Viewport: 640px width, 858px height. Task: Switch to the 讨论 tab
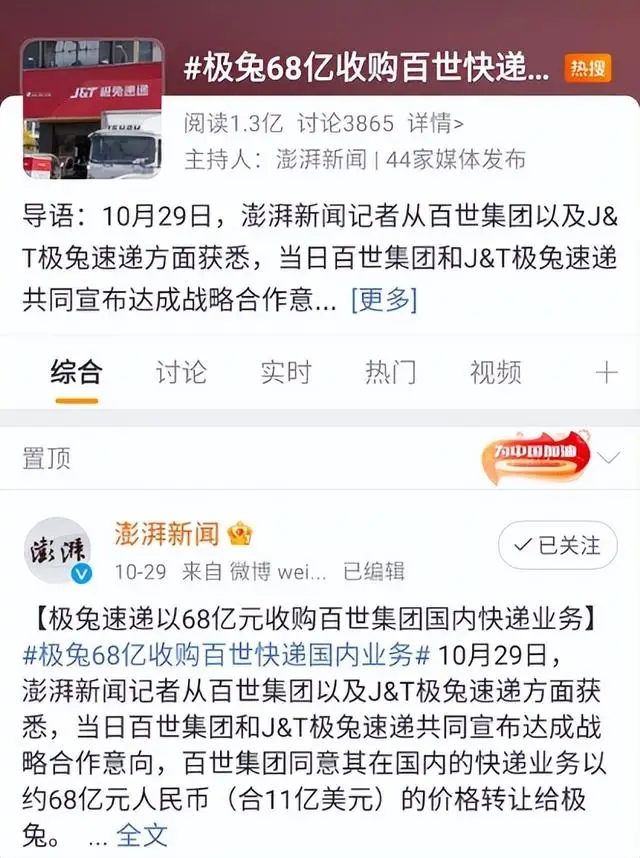click(x=181, y=373)
